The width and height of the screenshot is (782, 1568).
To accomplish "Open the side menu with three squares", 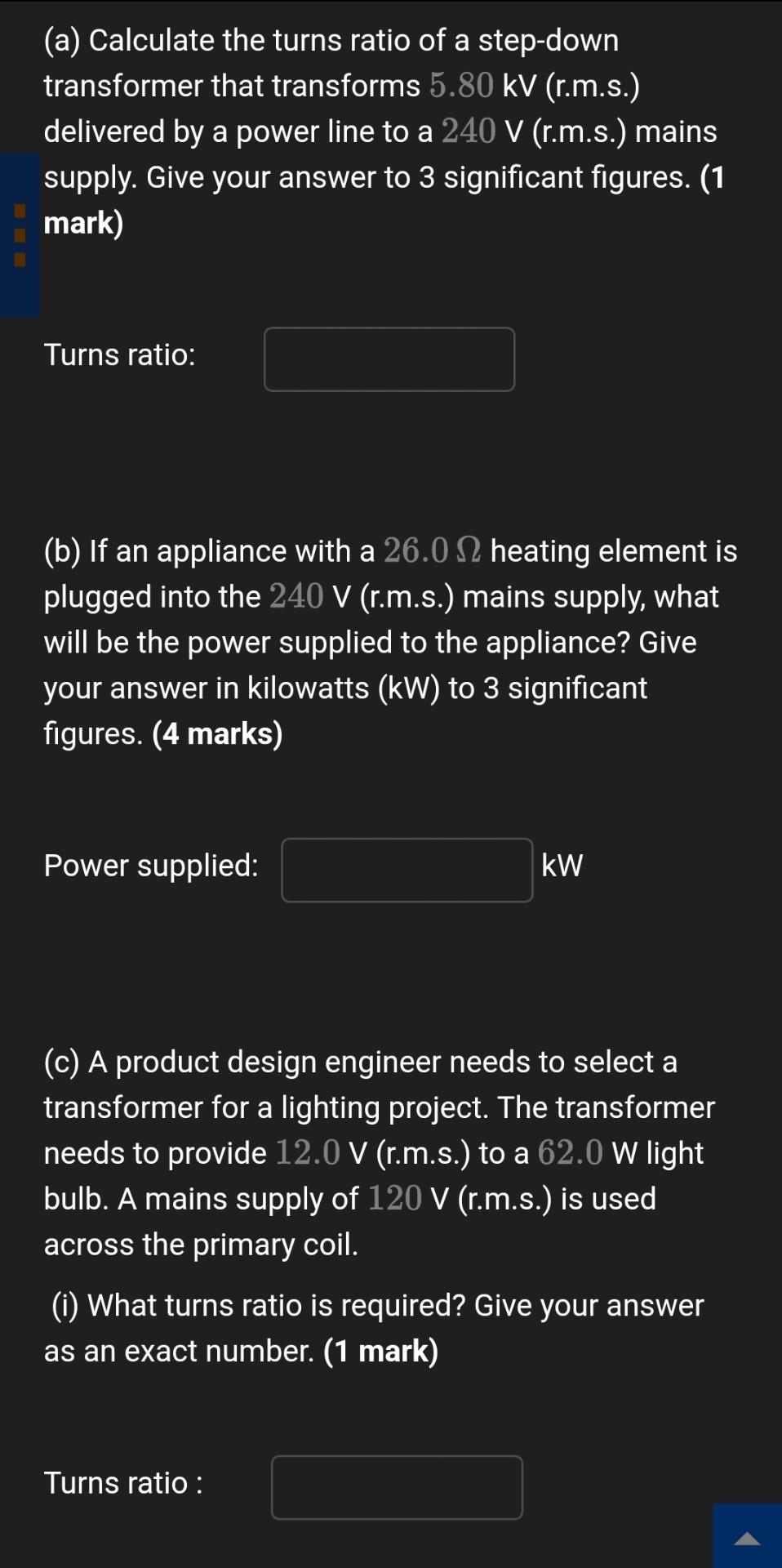I will (20, 235).
